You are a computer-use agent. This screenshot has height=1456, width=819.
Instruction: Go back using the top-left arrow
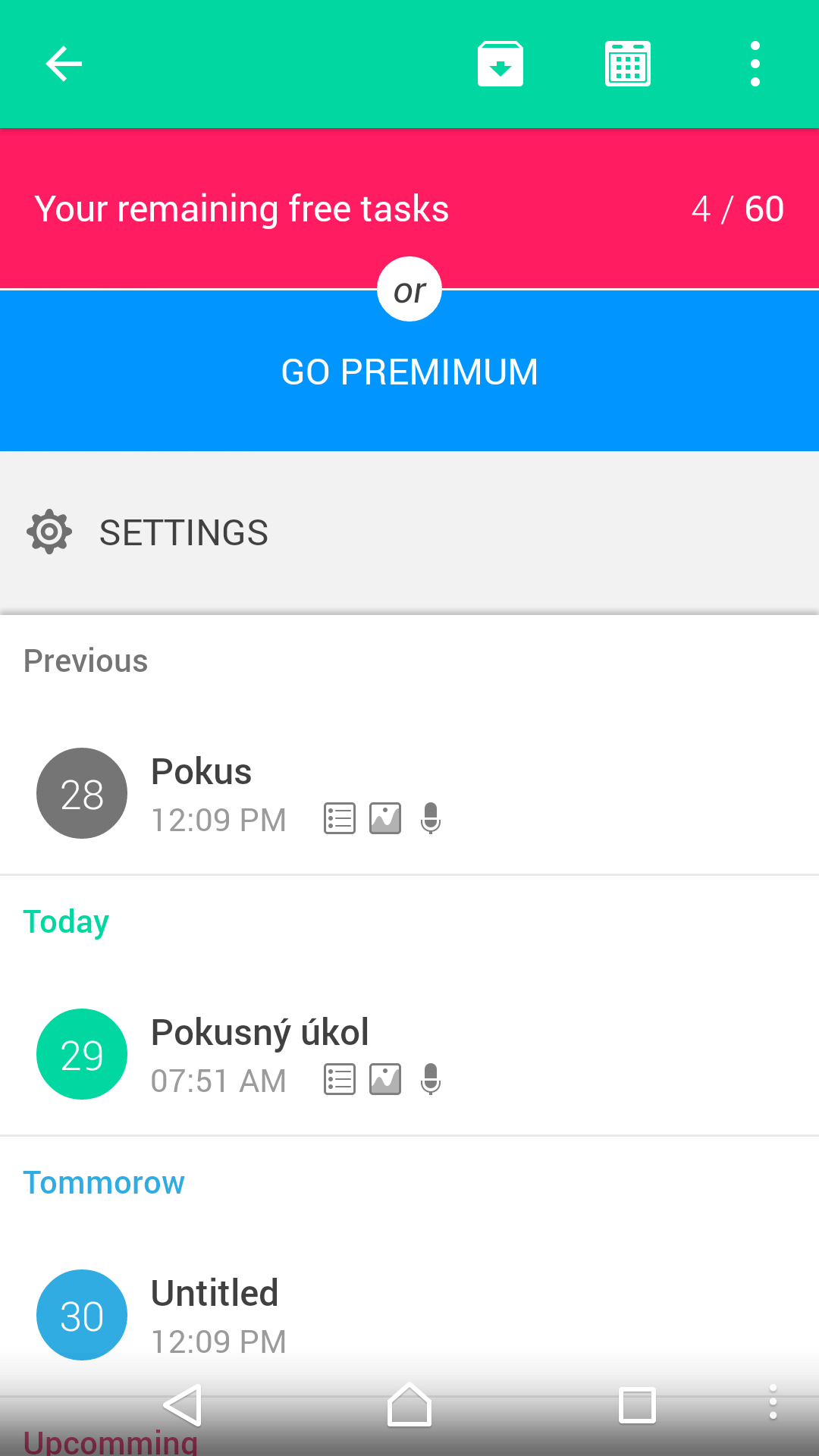pyautogui.click(x=64, y=64)
